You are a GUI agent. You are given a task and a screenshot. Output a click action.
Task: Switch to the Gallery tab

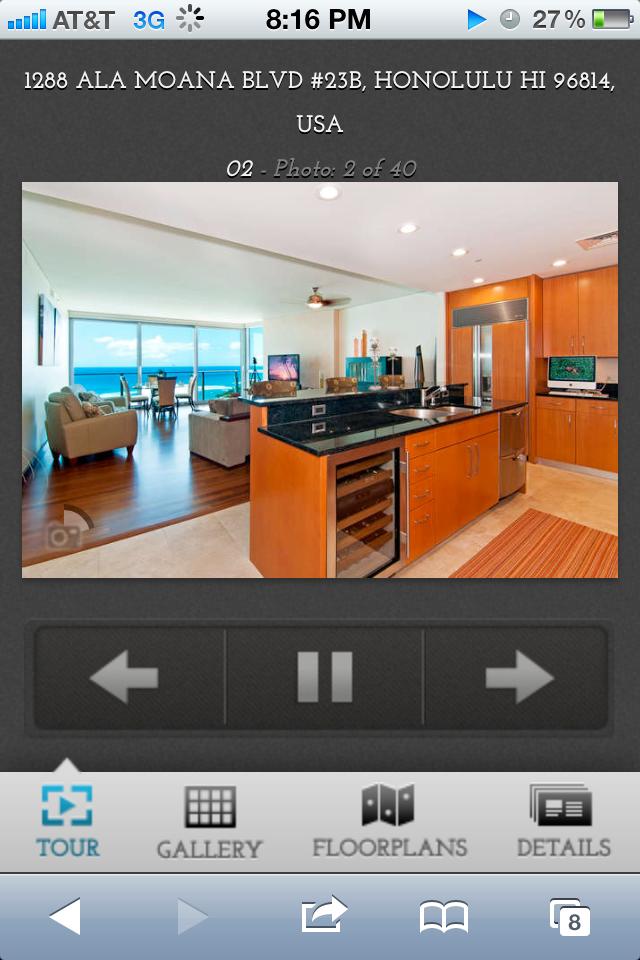point(209,822)
